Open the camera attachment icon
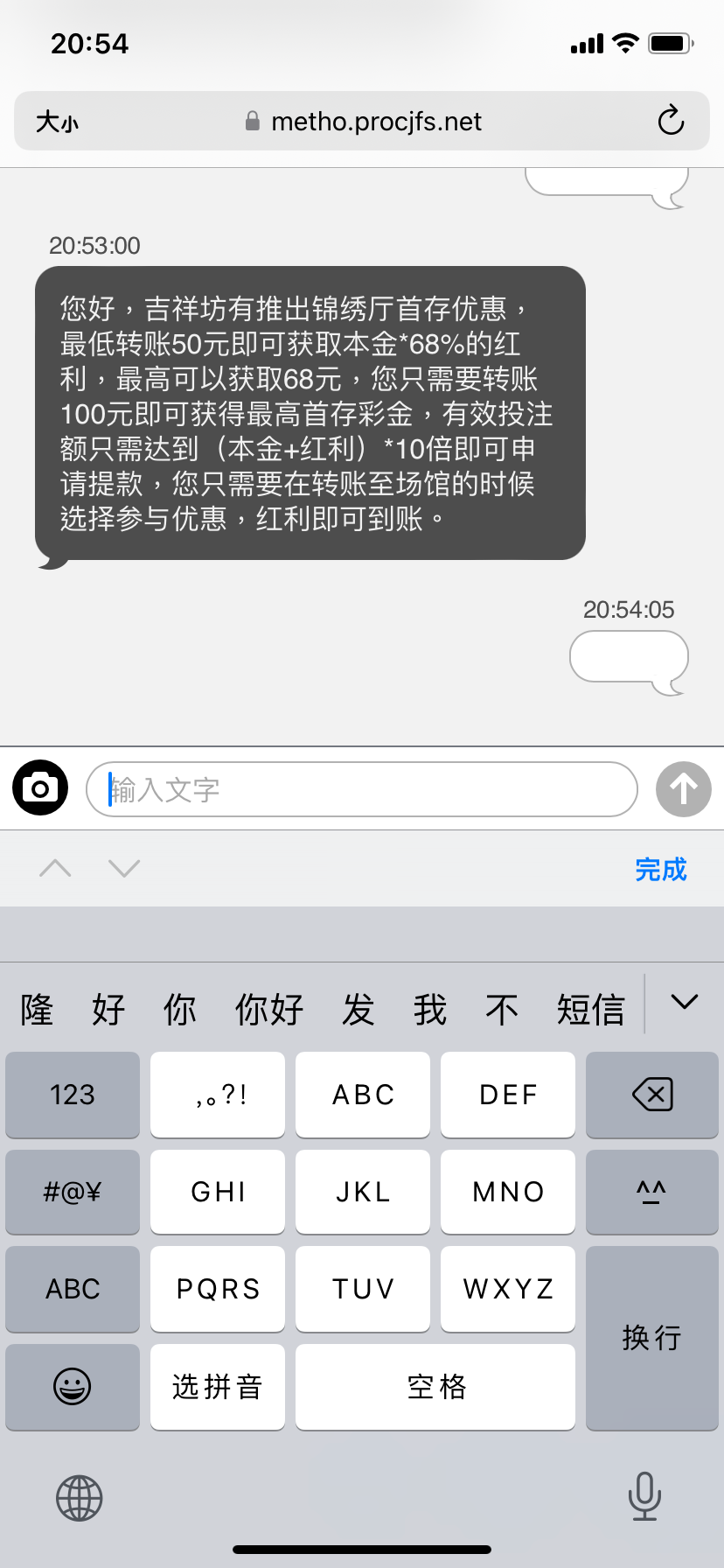Viewport: 724px width, 1568px height. (39, 787)
